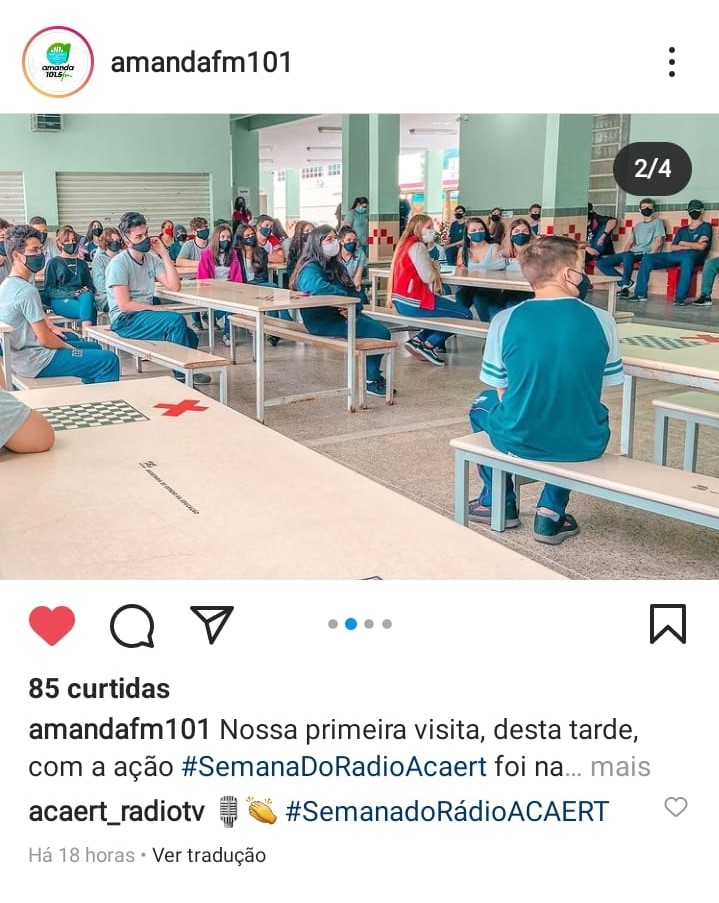Unlike the post with red heart
Viewport: 719px width, 903px height.
(x=52, y=626)
